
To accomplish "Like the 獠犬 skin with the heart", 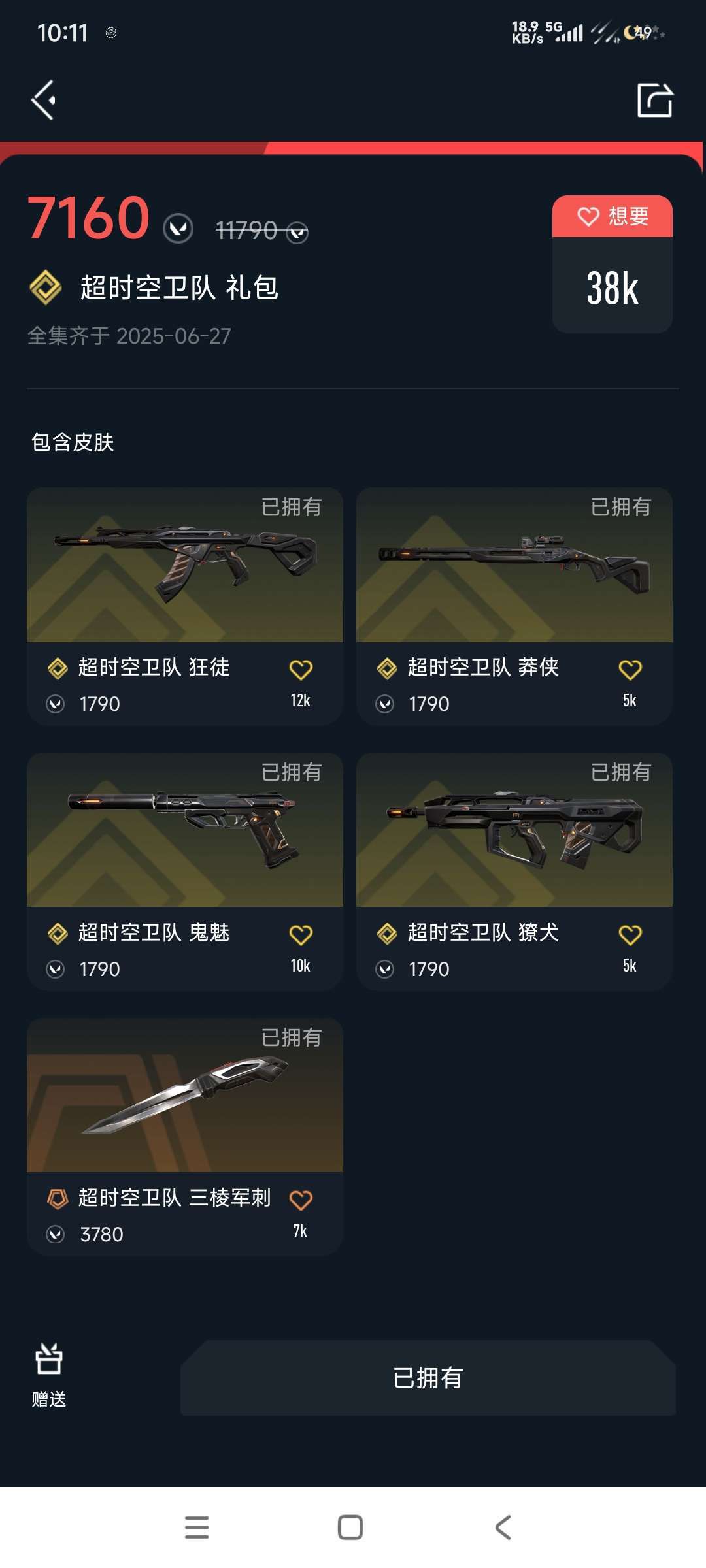I will click(x=630, y=935).
